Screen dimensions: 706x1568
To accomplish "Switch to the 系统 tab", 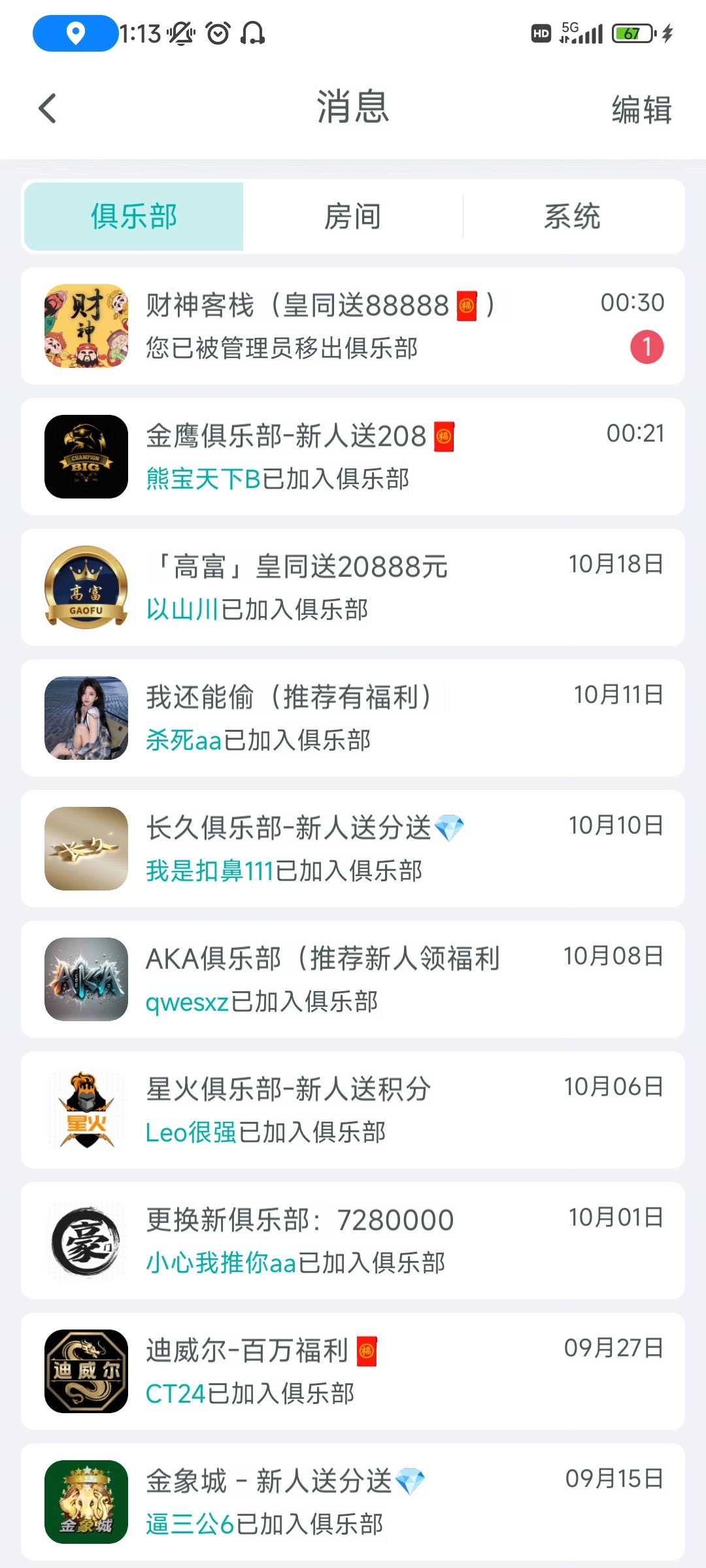I will (x=572, y=217).
